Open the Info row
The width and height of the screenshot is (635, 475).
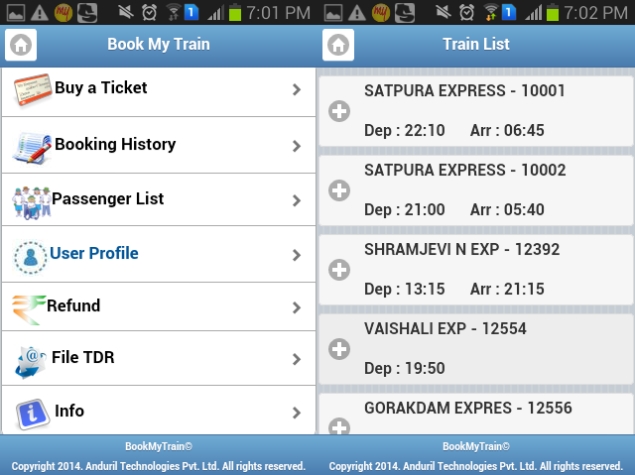pyautogui.click(x=158, y=411)
